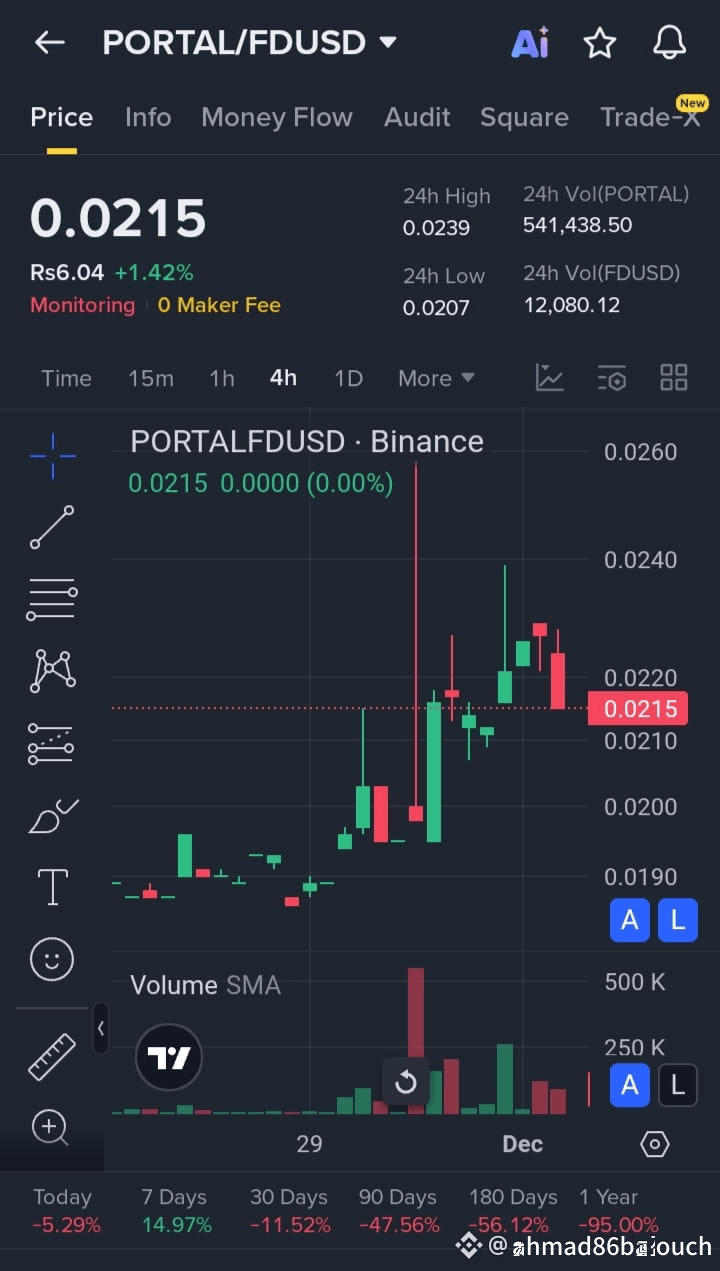
Task: Add pair to favorites with star
Action: pos(599,42)
